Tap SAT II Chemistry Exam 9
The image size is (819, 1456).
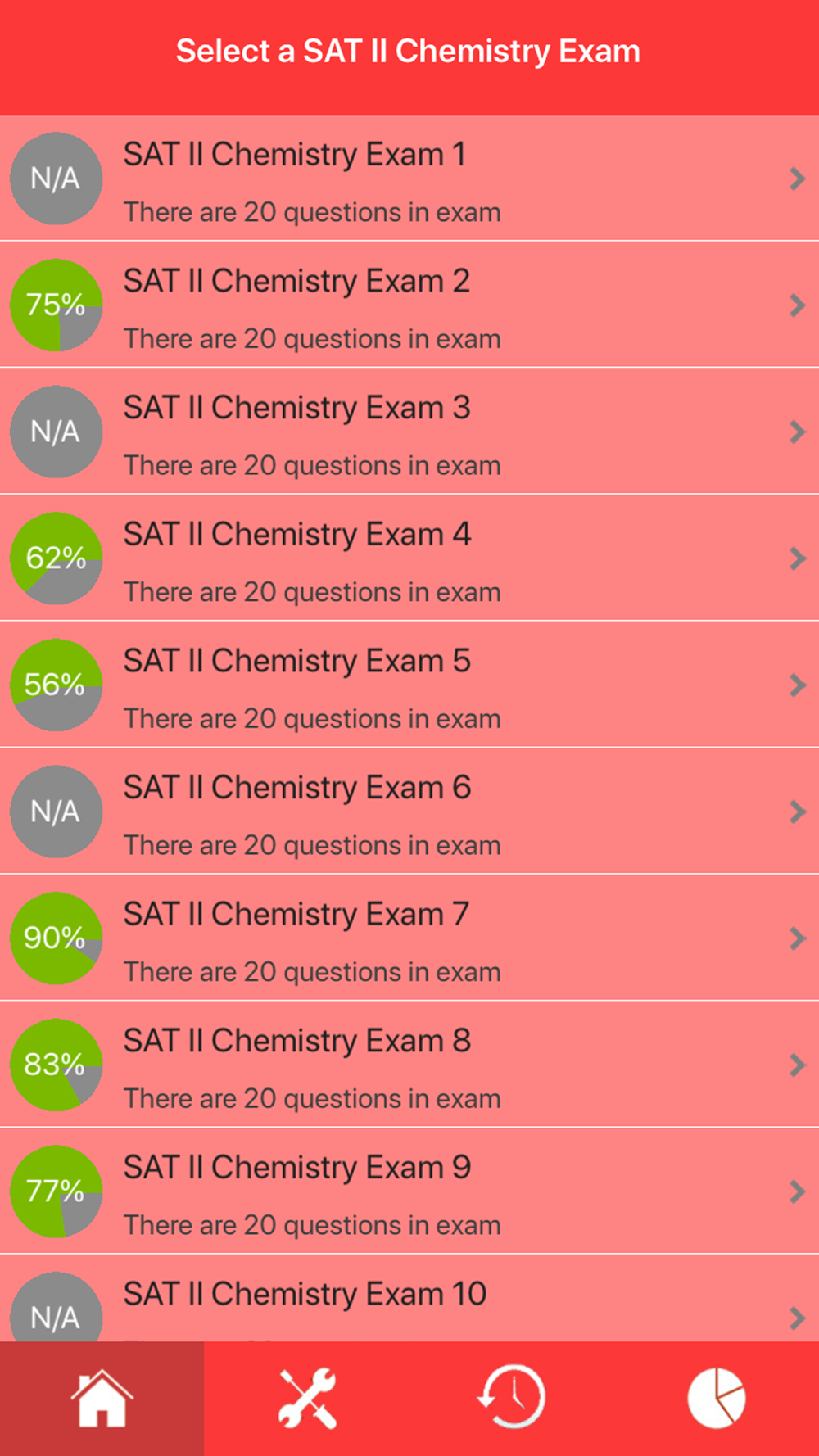pyautogui.click(x=409, y=1191)
